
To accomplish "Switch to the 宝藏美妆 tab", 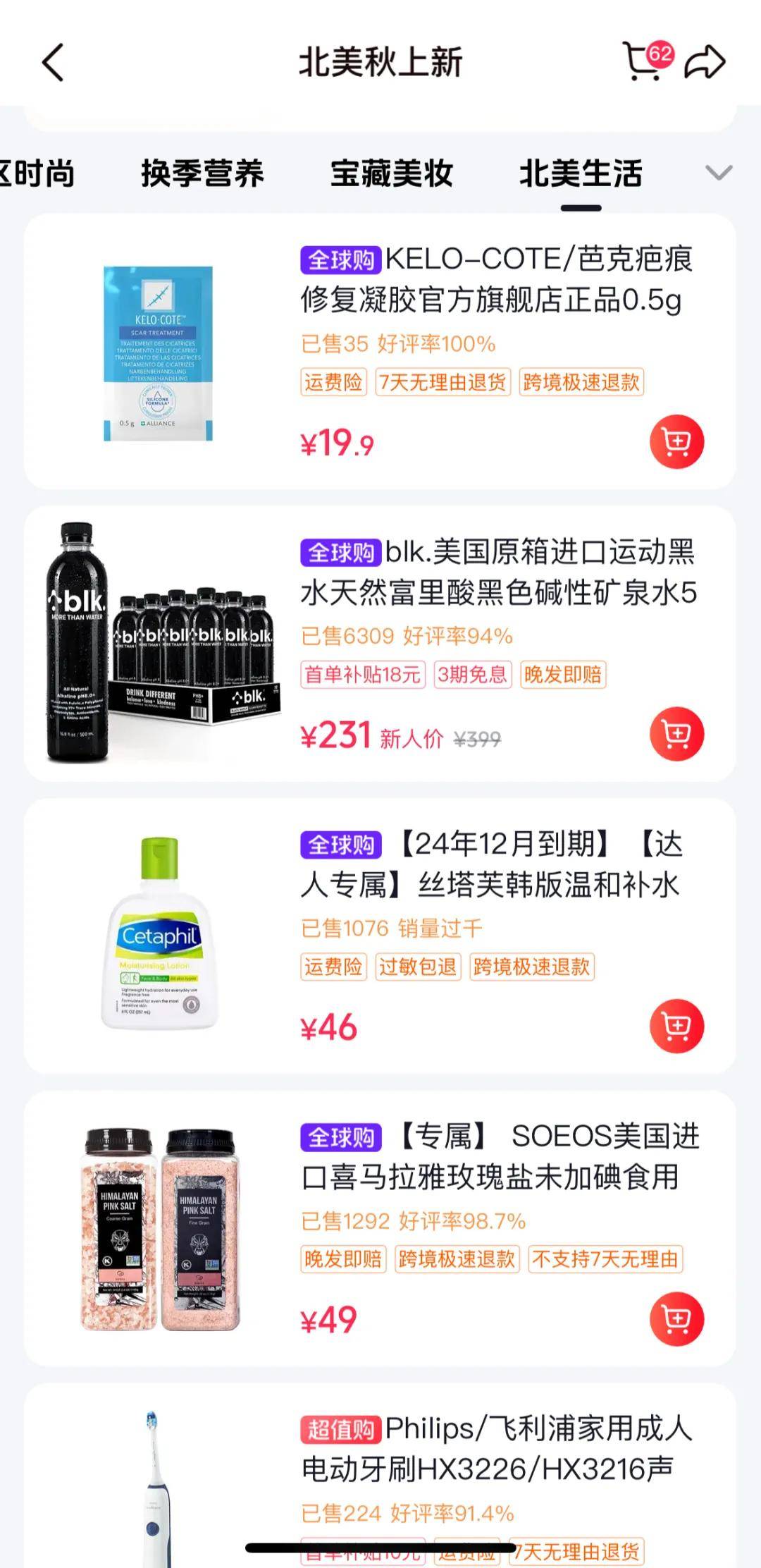I will 391,173.
